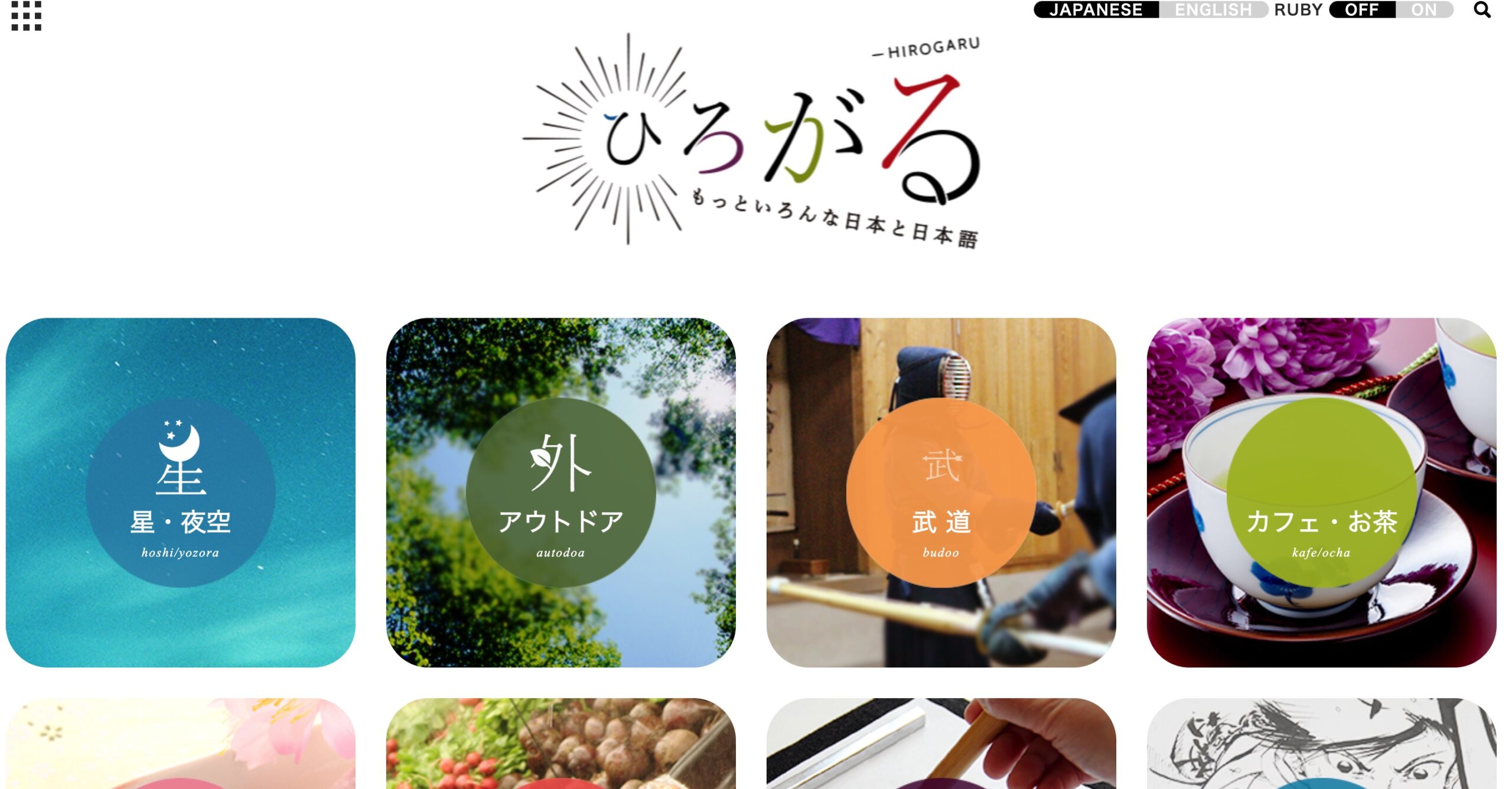Open the vegetables topic tile
This screenshot has width=1512, height=789.
pos(561,745)
